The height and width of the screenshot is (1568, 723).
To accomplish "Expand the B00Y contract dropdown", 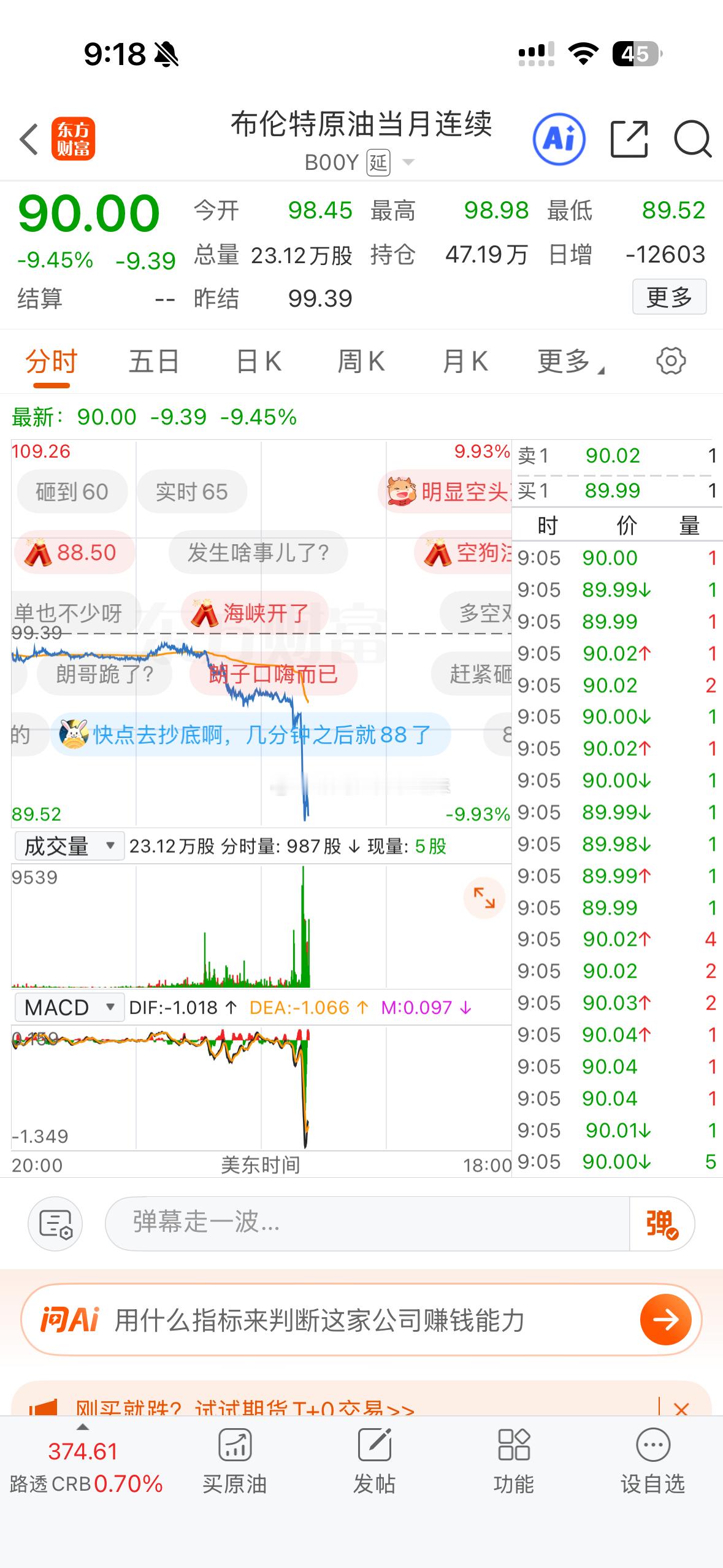I will click(x=407, y=161).
